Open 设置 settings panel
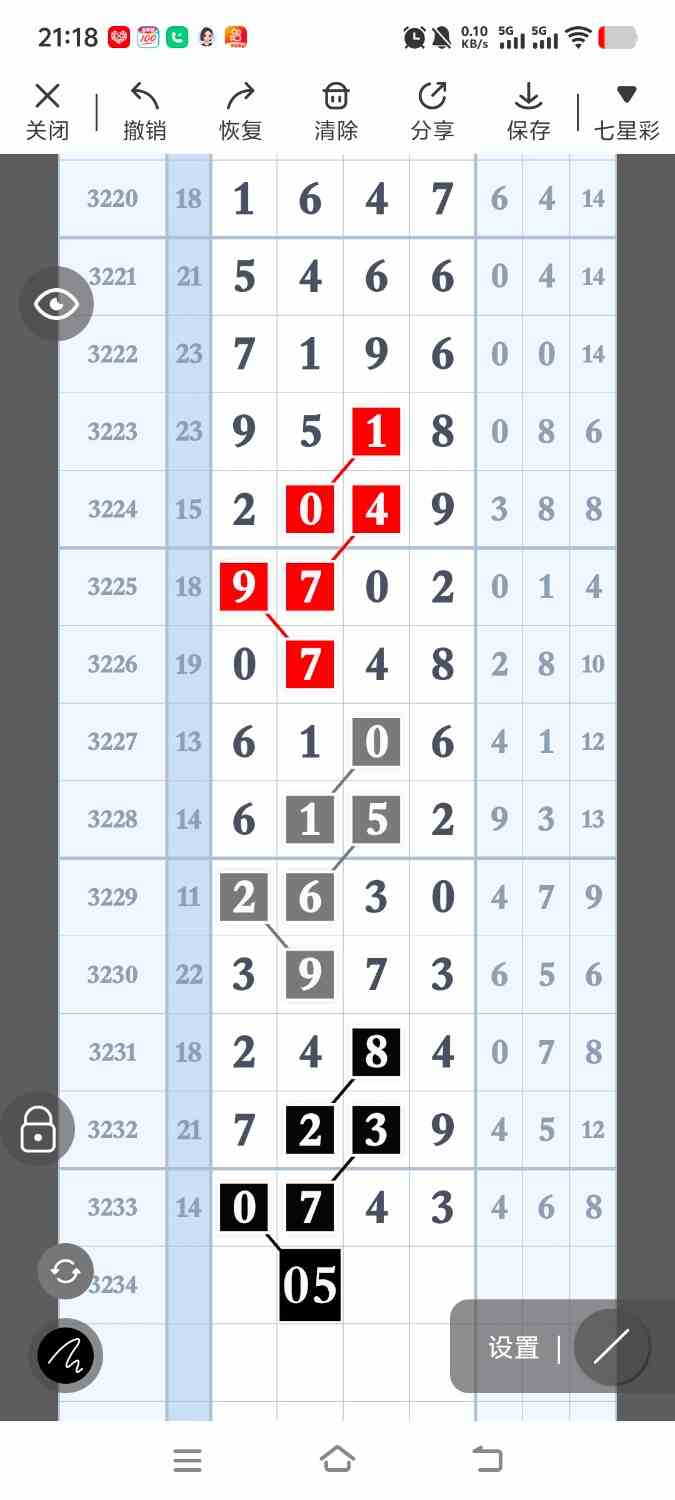 coord(513,1348)
